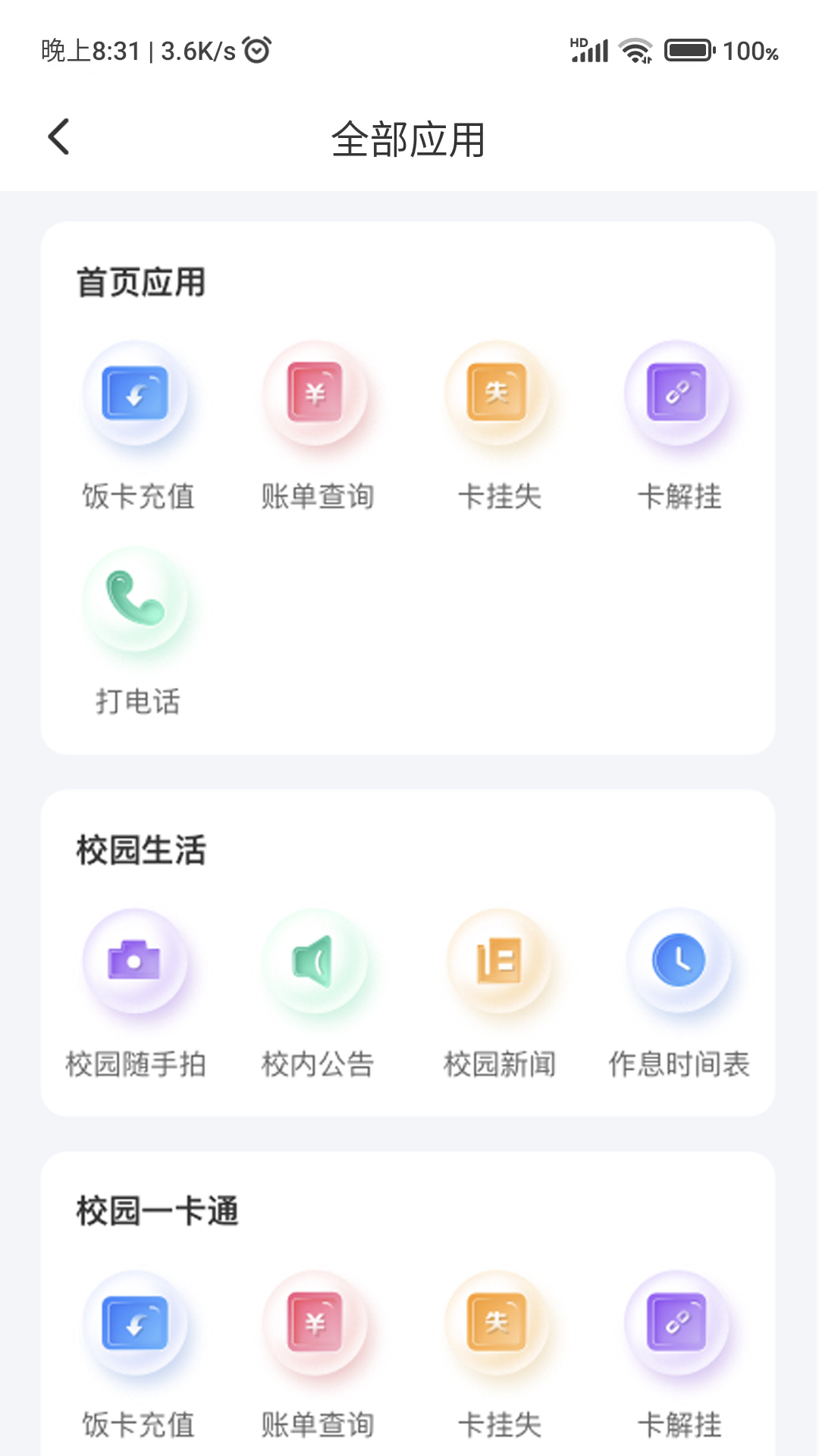819x1456 pixels.
Task: Launch 校园随手拍 camera icon
Action: 136,962
